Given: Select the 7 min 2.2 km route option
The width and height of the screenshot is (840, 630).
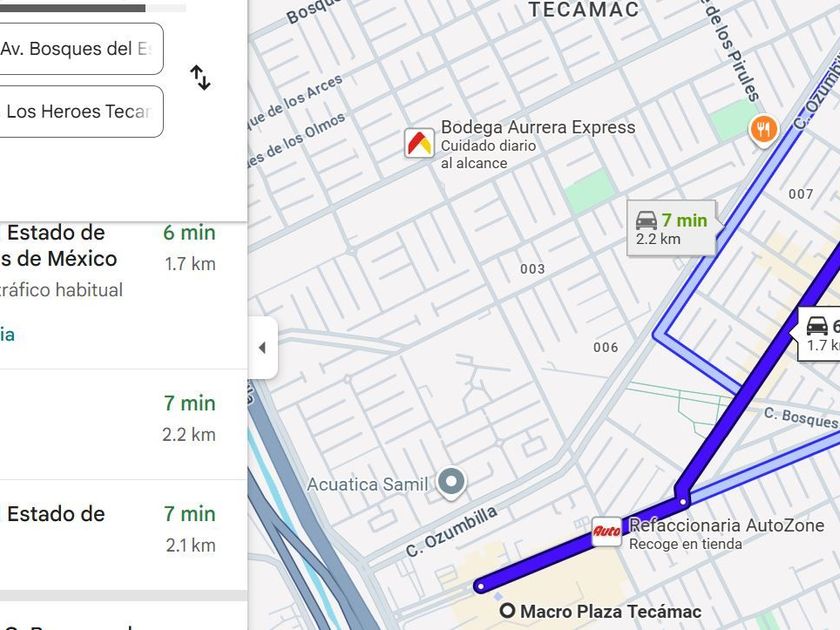Looking at the screenshot, I should (123, 424).
